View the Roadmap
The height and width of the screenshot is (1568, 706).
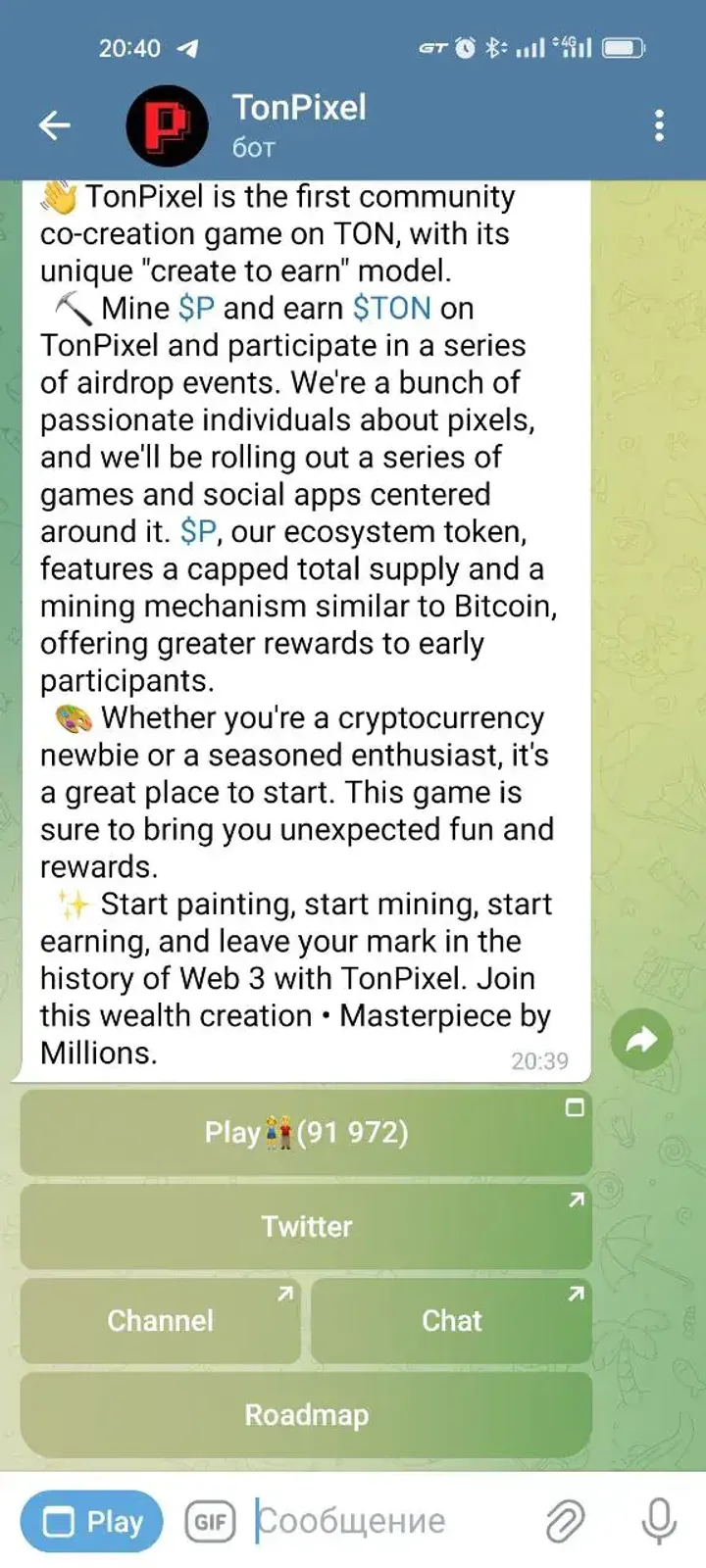click(x=306, y=1414)
